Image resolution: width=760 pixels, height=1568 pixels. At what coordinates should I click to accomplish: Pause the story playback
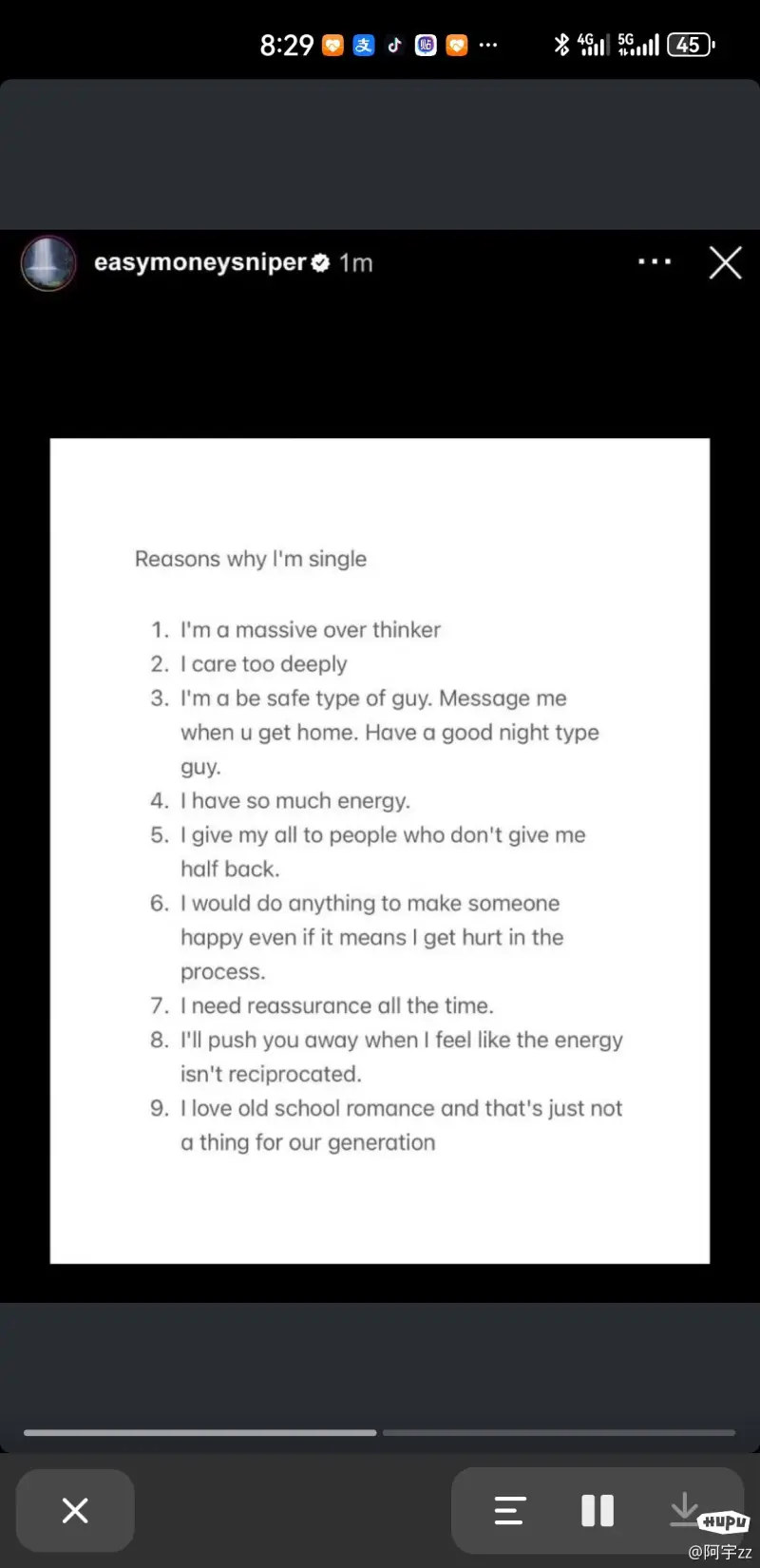pyautogui.click(x=598, y=1510)
